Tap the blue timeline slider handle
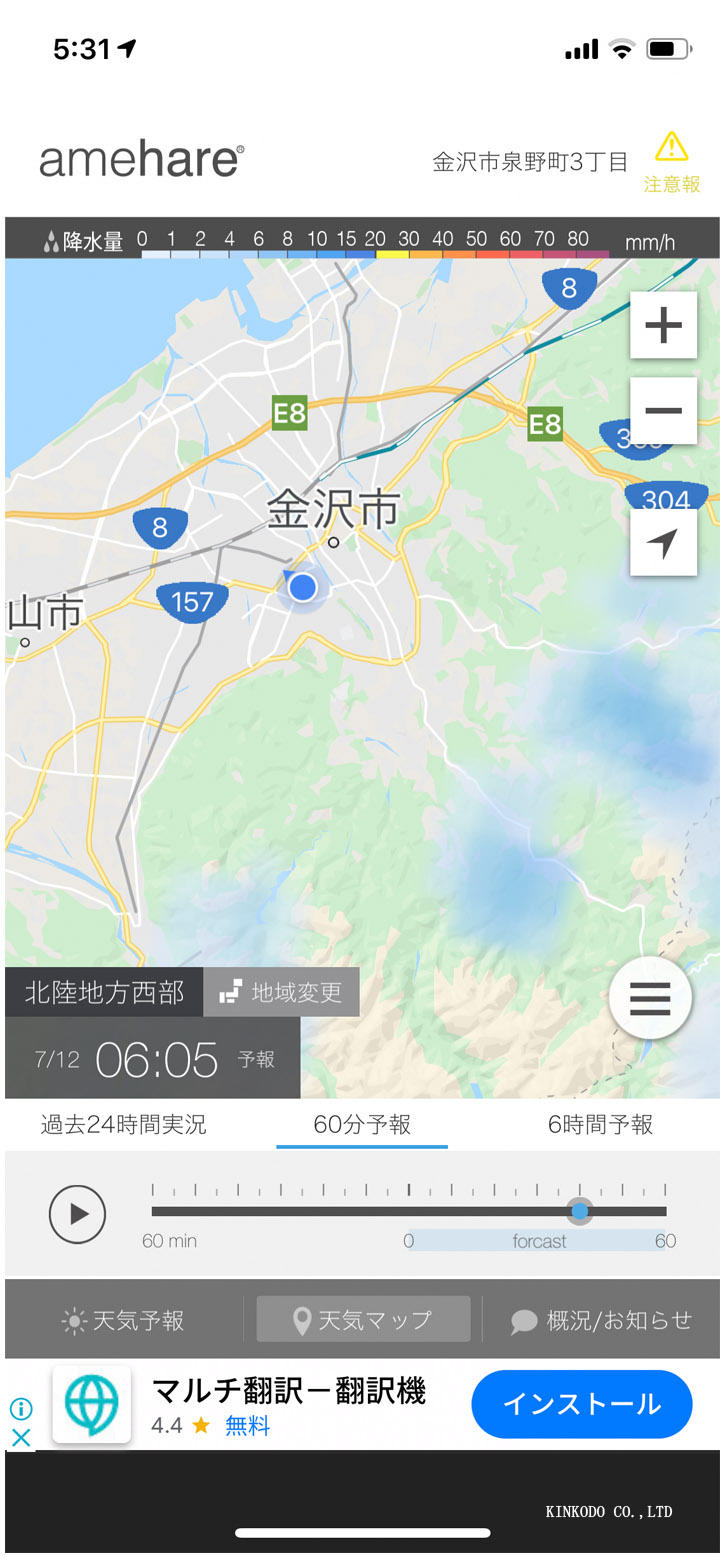Screen dimensions: 725x1558 (580, 1212)
